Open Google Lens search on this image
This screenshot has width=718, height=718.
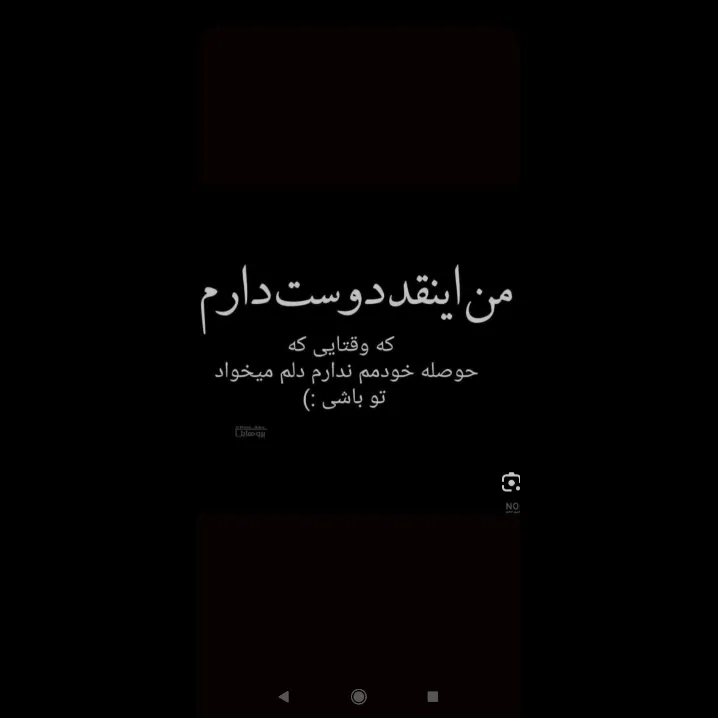point(511,483)
